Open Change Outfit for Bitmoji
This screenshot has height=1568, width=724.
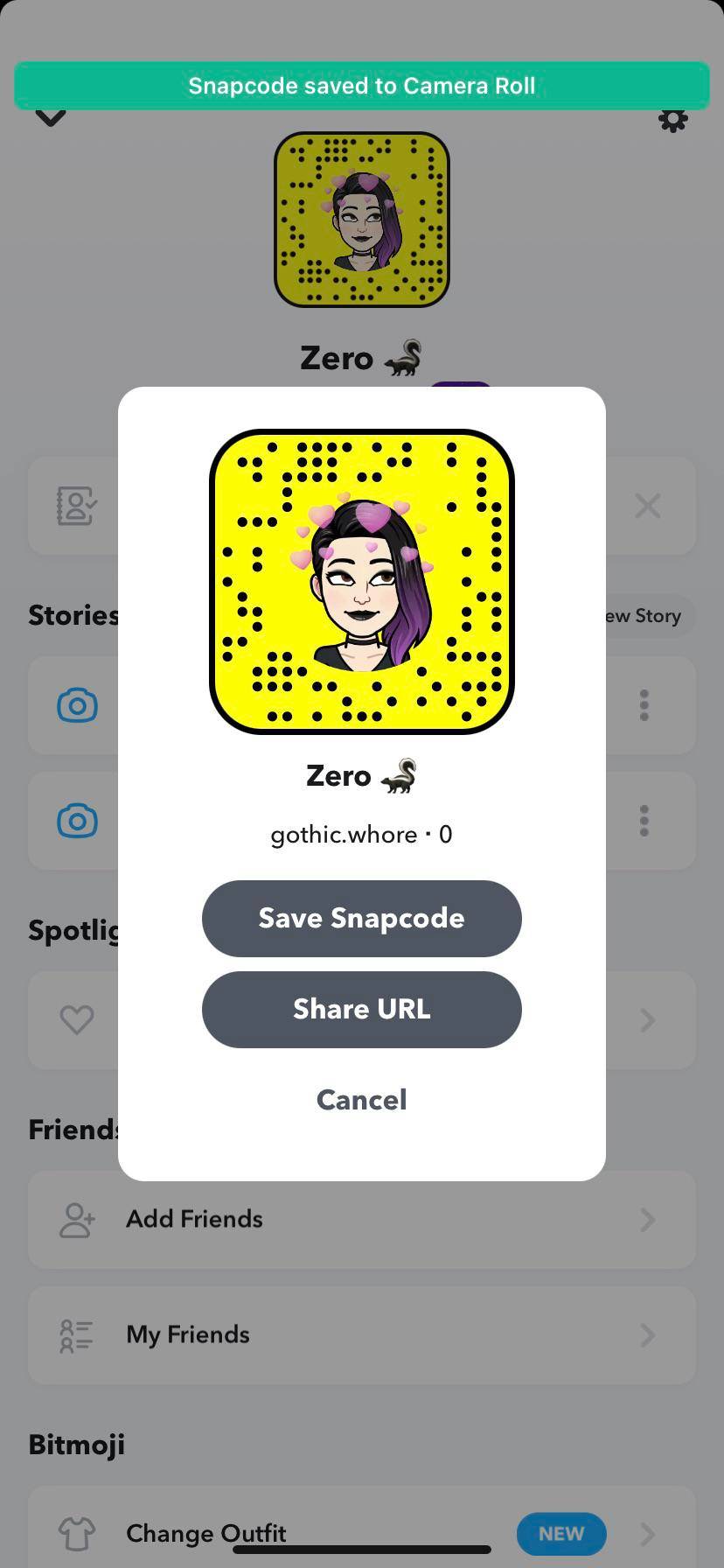[362, 1532]
